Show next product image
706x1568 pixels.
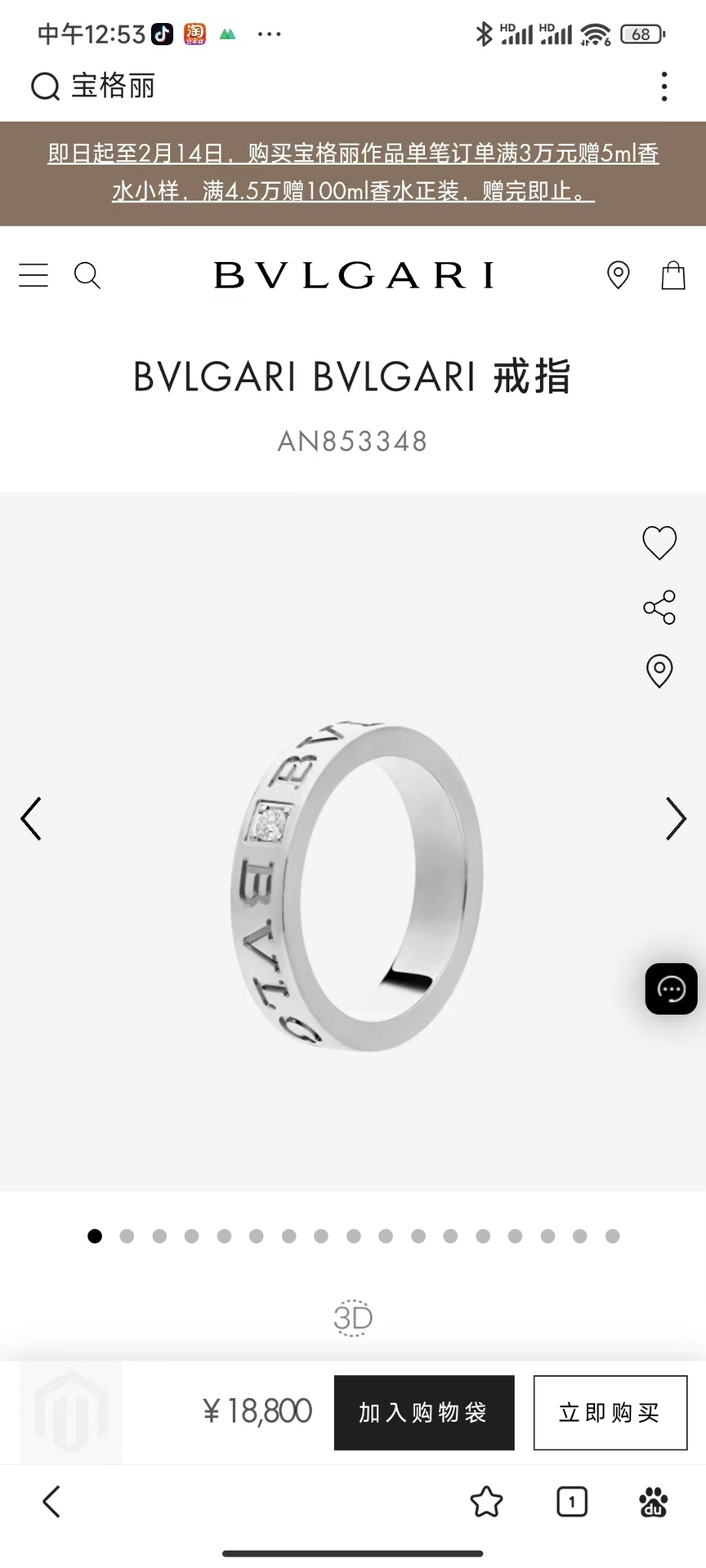[x=675, y=818]
